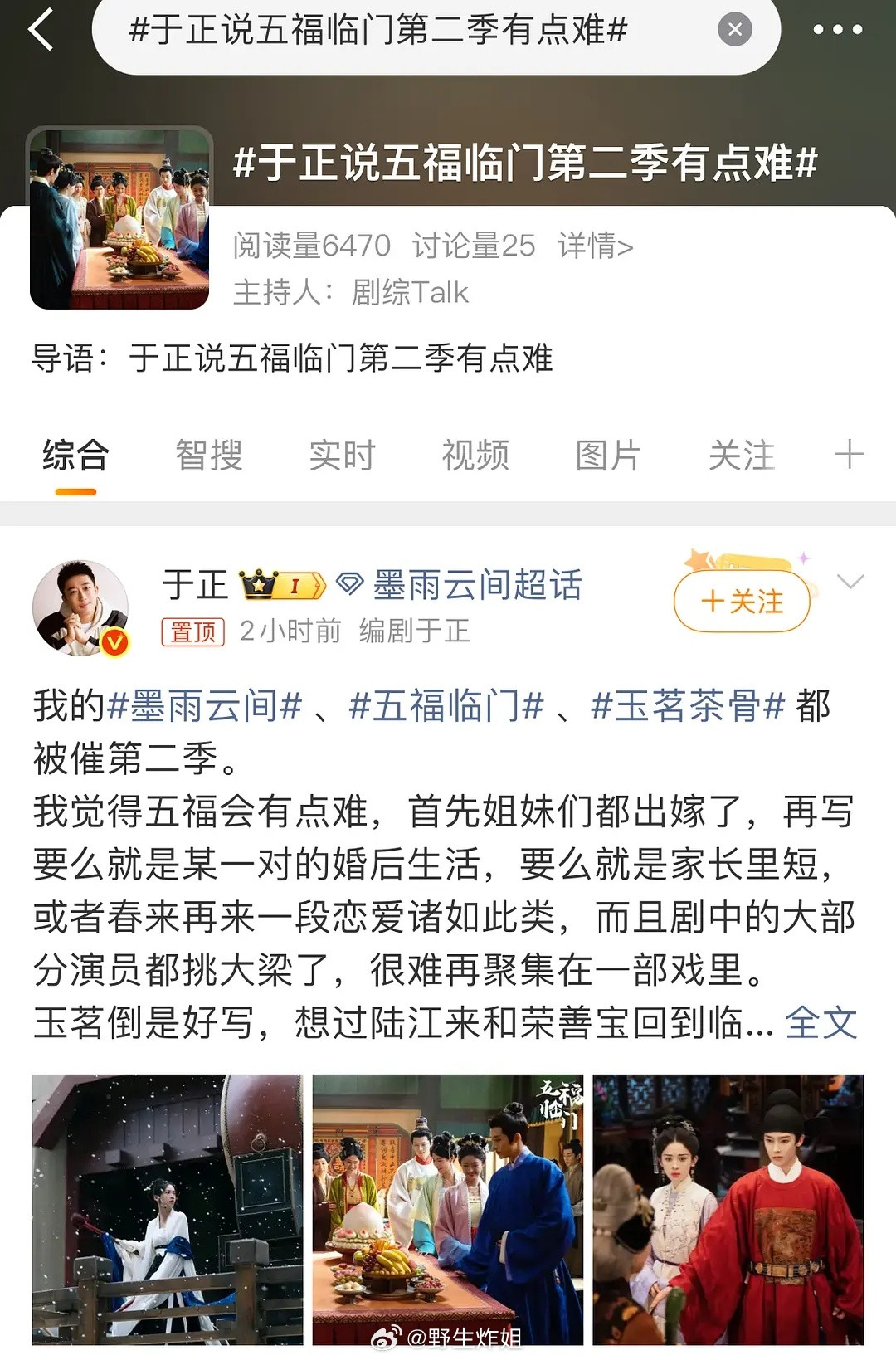Click the crown VIP badge beside 于正
Image resolution: width=896 pixels, height=1360 pixels.
pyautogui.click(x=280, y=583)
